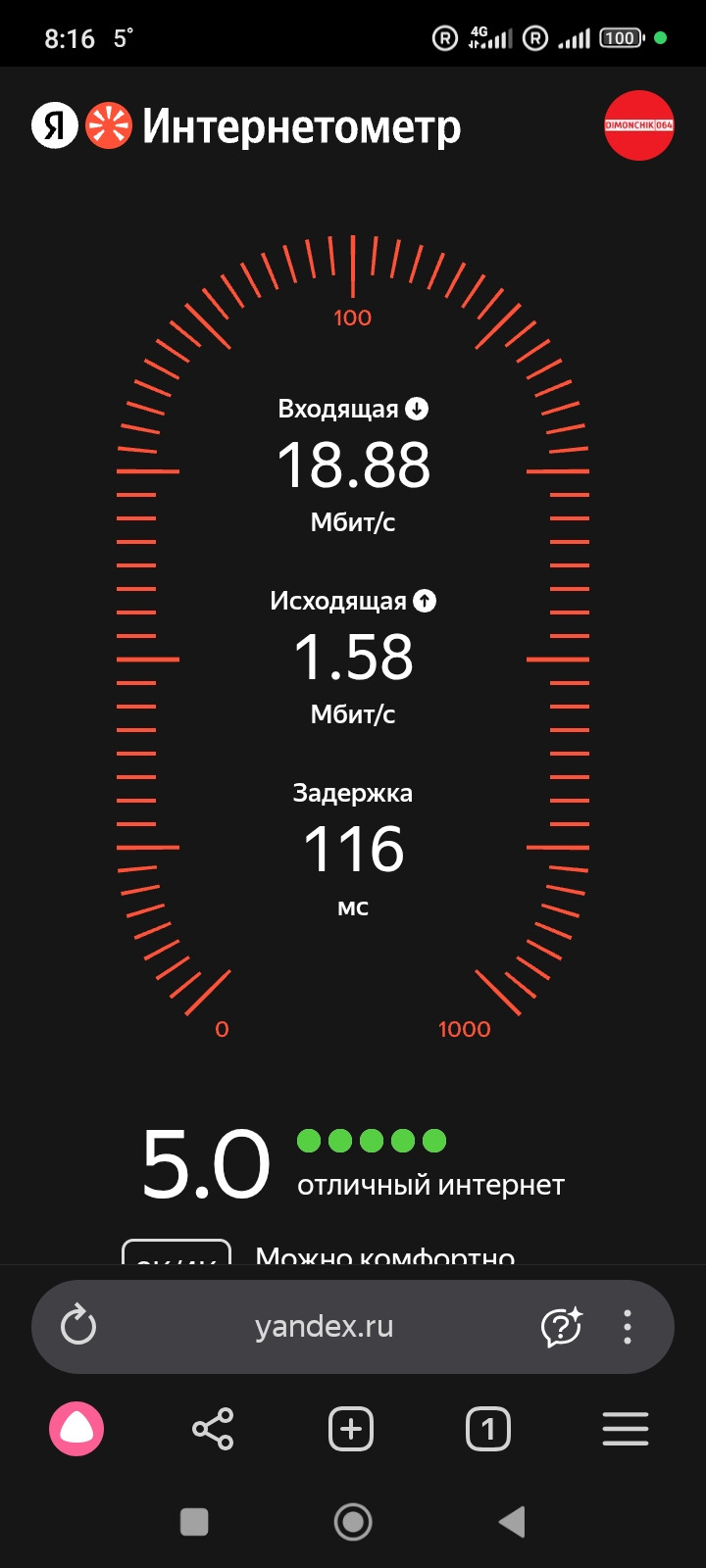
Task: Reload the page via the refresh icon
Action: point(78,1327)
